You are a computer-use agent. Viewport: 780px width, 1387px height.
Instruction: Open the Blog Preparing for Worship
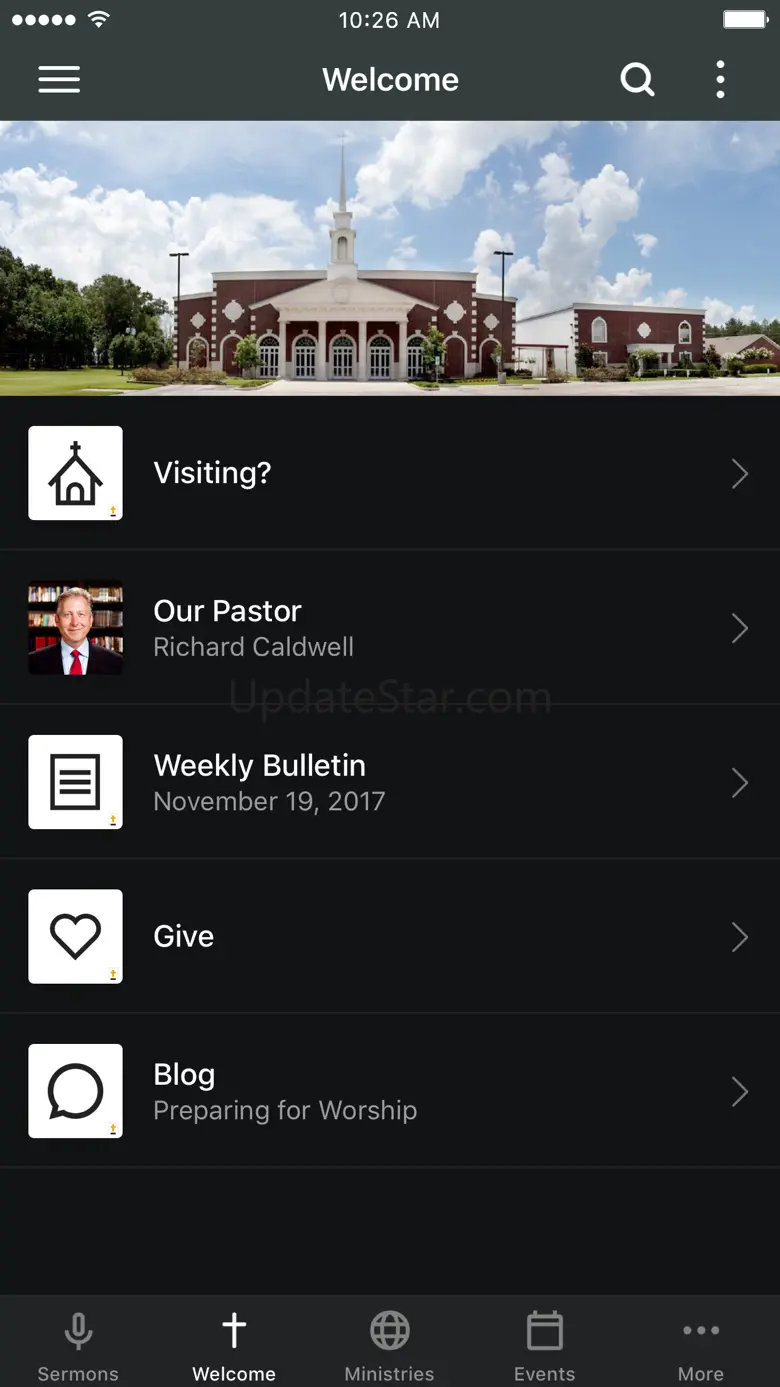[x=389, y=1091]
